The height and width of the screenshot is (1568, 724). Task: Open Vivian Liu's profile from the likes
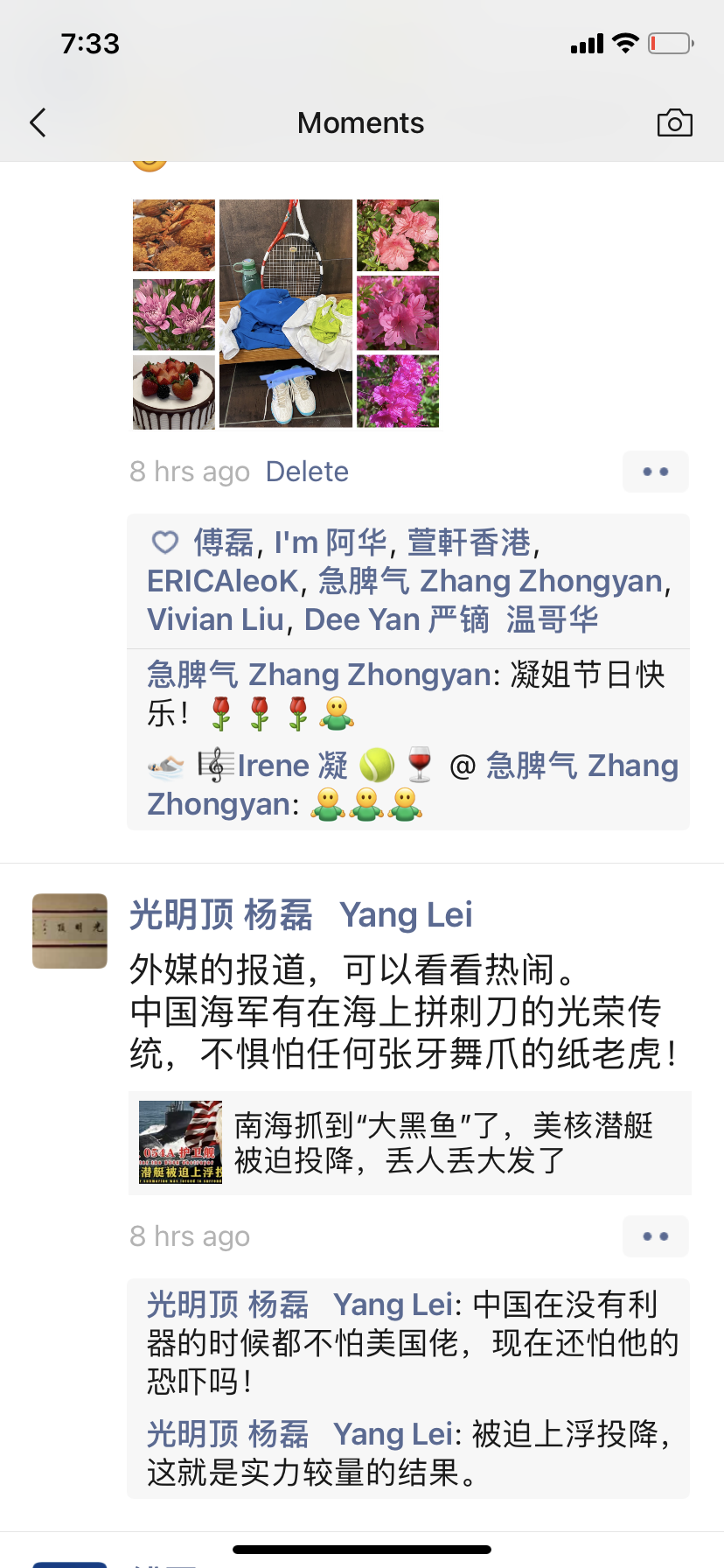[215, 619]
